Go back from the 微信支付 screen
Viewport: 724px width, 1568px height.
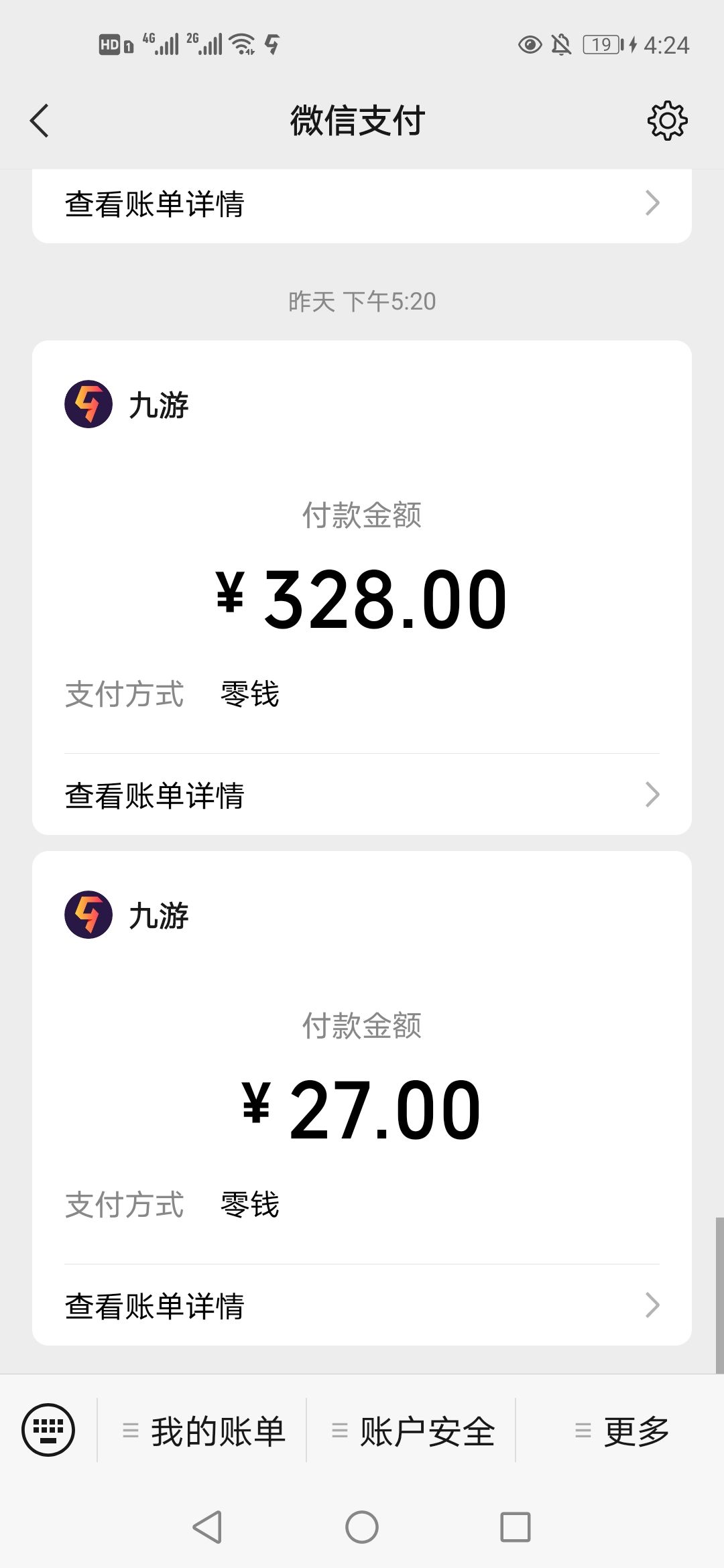coord(40,121)
